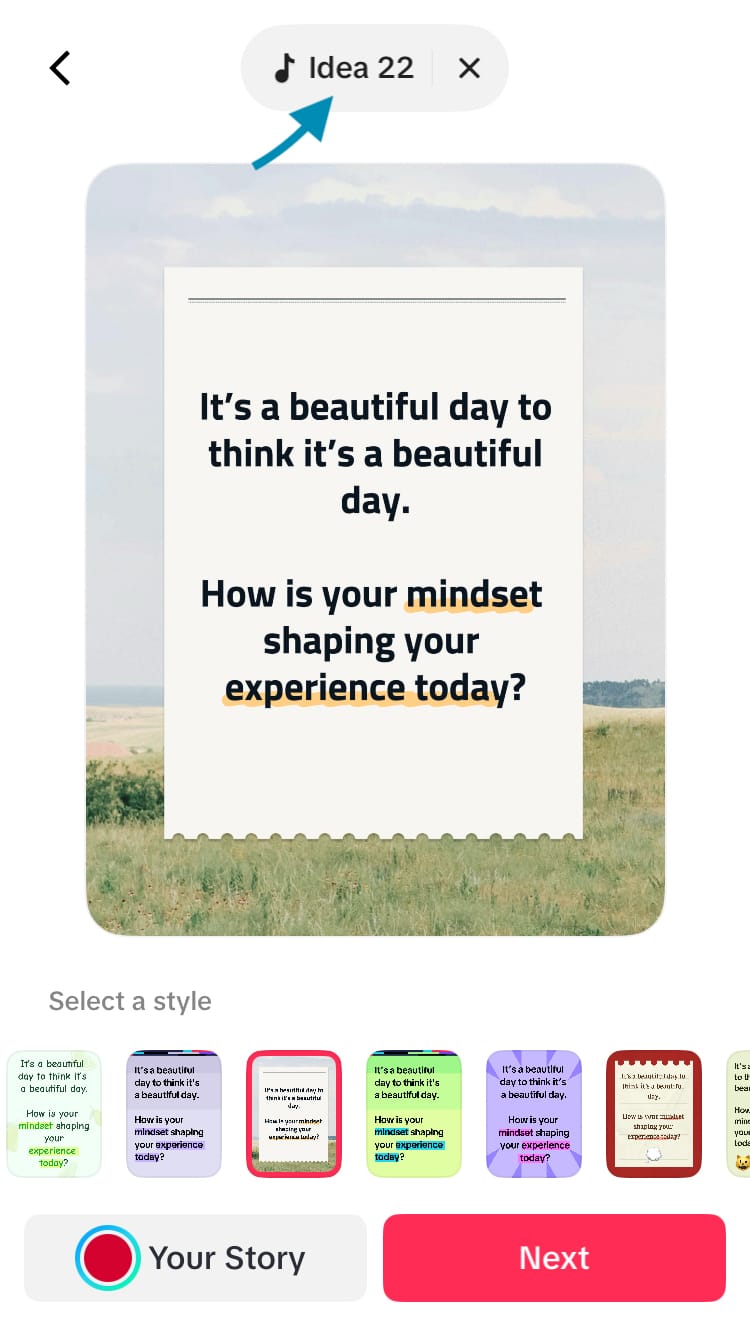This screenshot has width=750, height=1334.
Task: Apply the purple sunburst style
Action: coord(534,1113)
